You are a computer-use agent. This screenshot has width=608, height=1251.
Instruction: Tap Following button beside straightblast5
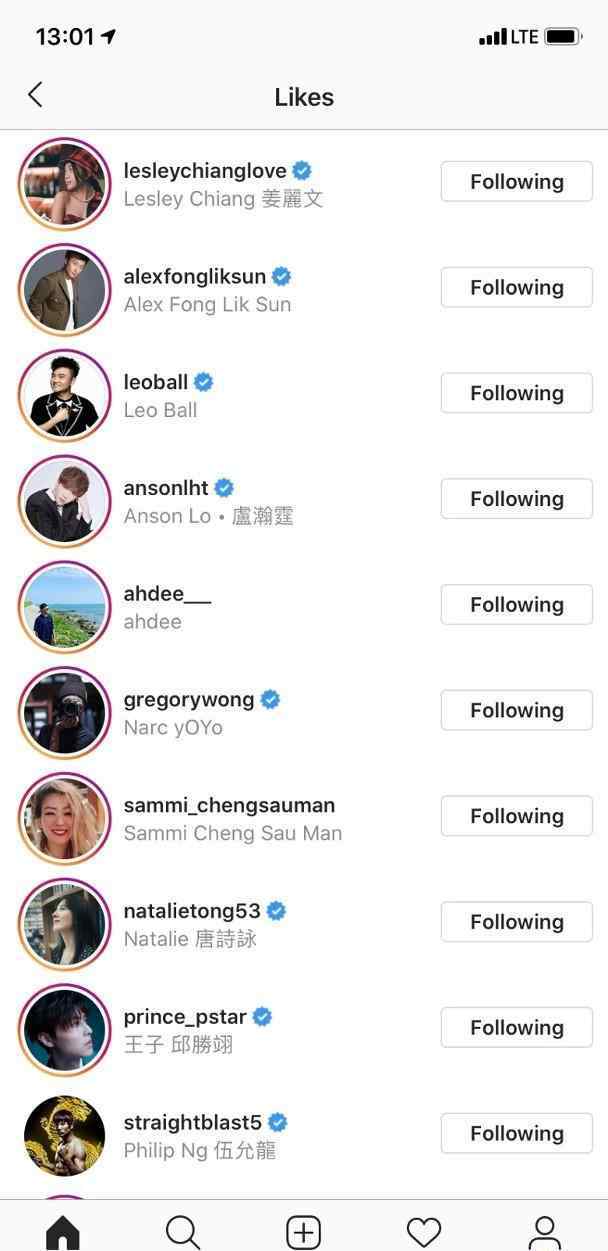point(517,1134)
